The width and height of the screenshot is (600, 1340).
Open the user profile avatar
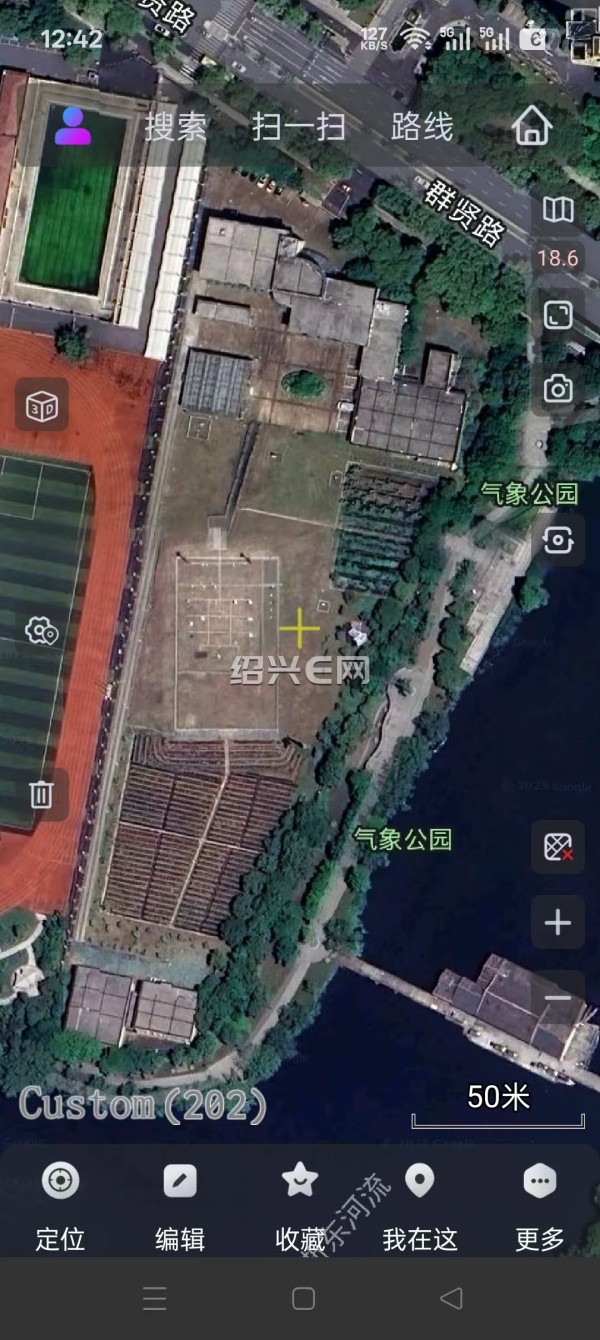coord(72,127)
